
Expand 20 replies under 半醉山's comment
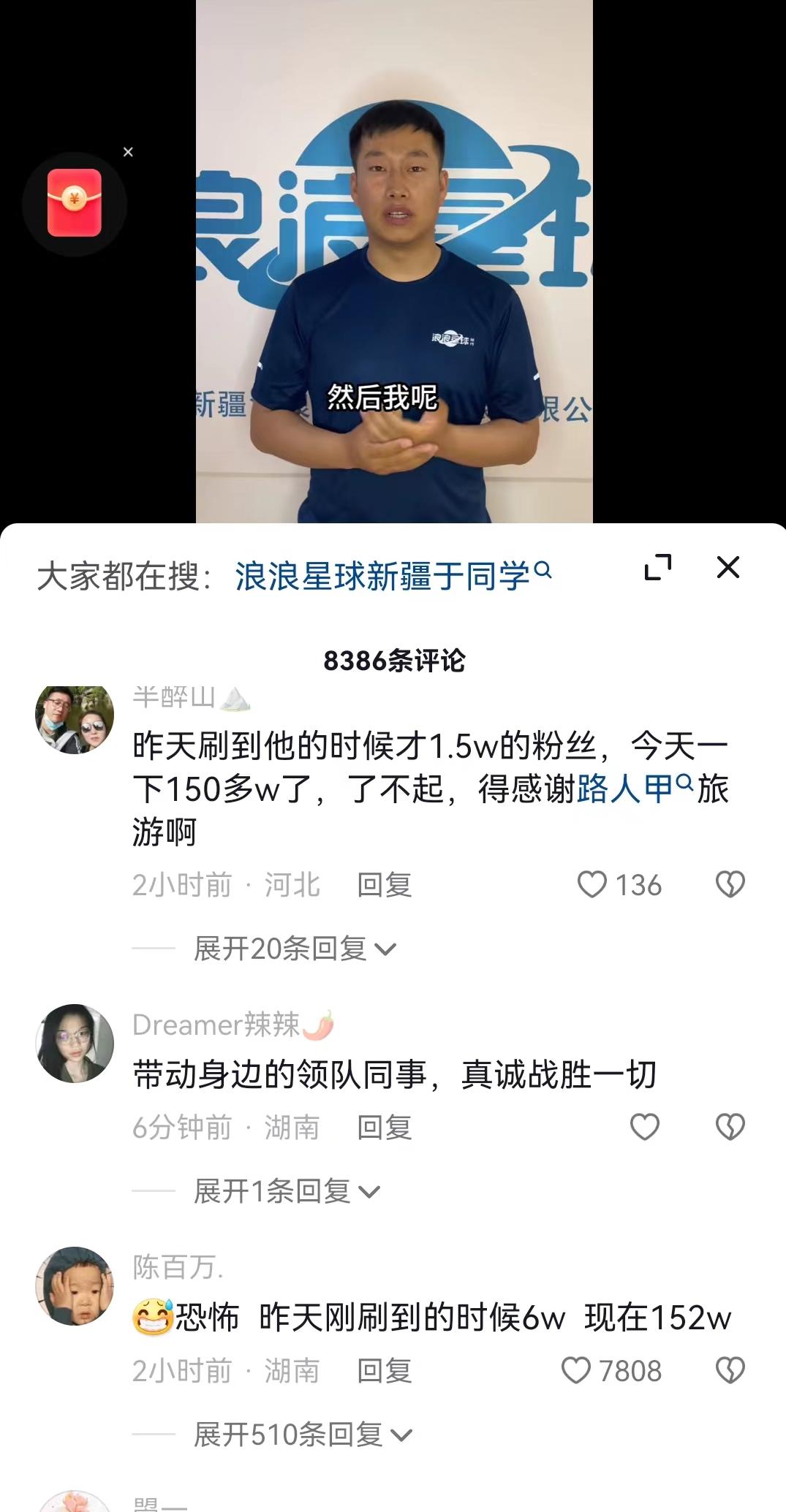point(294,949)
